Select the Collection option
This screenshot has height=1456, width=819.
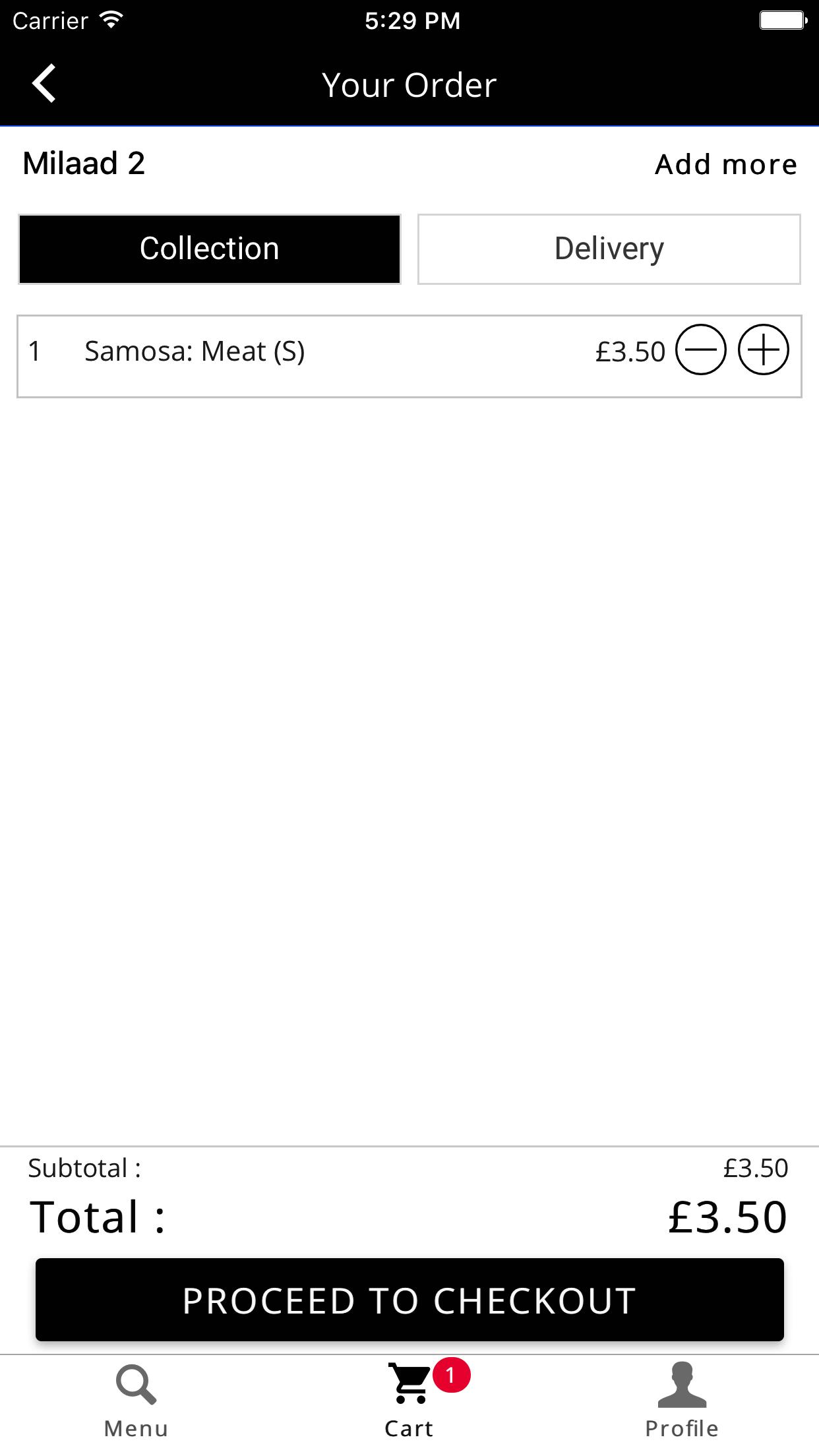point(210,249)
